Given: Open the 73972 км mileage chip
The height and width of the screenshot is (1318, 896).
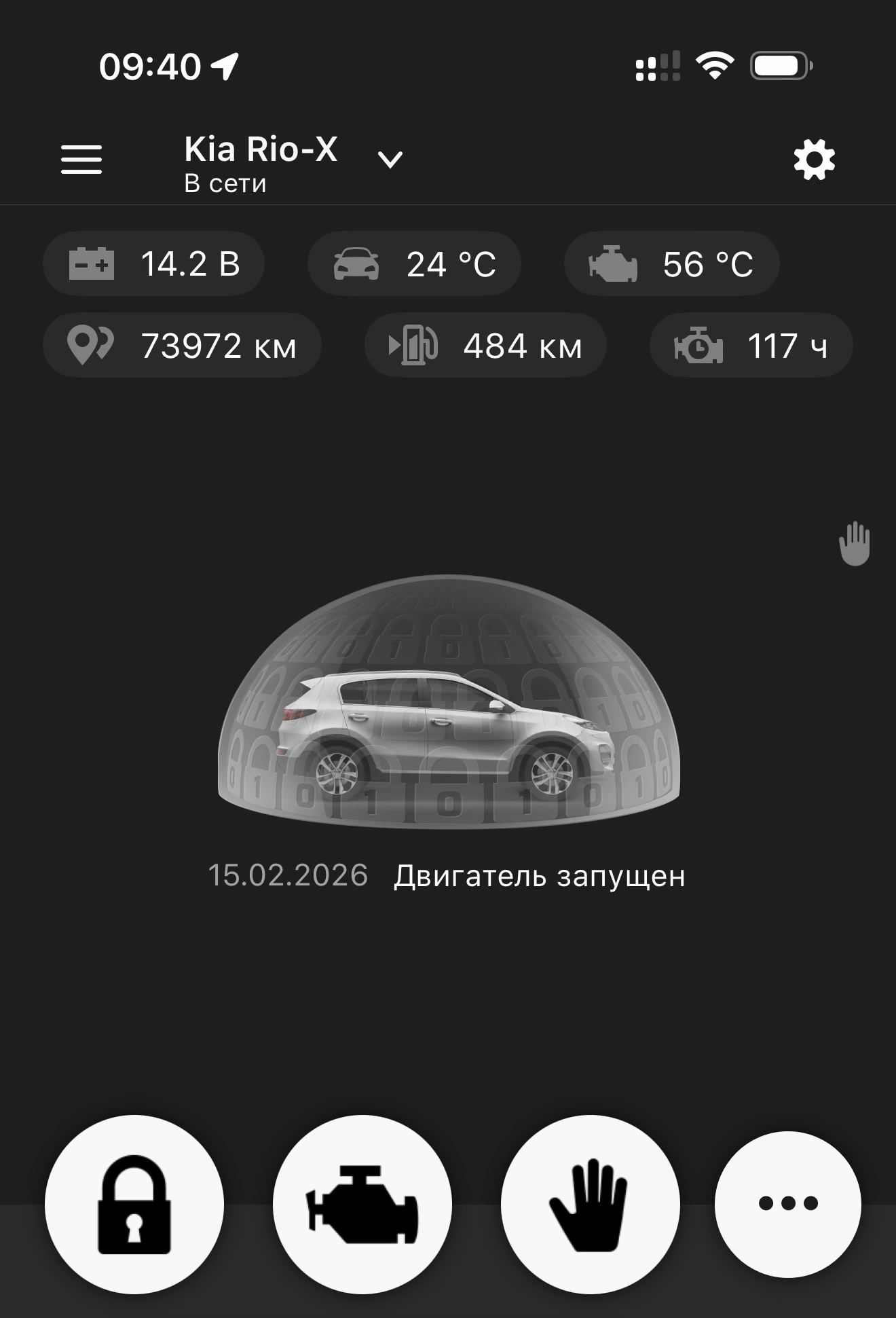Looking at the screenshot, I should (x=182, y=346).
